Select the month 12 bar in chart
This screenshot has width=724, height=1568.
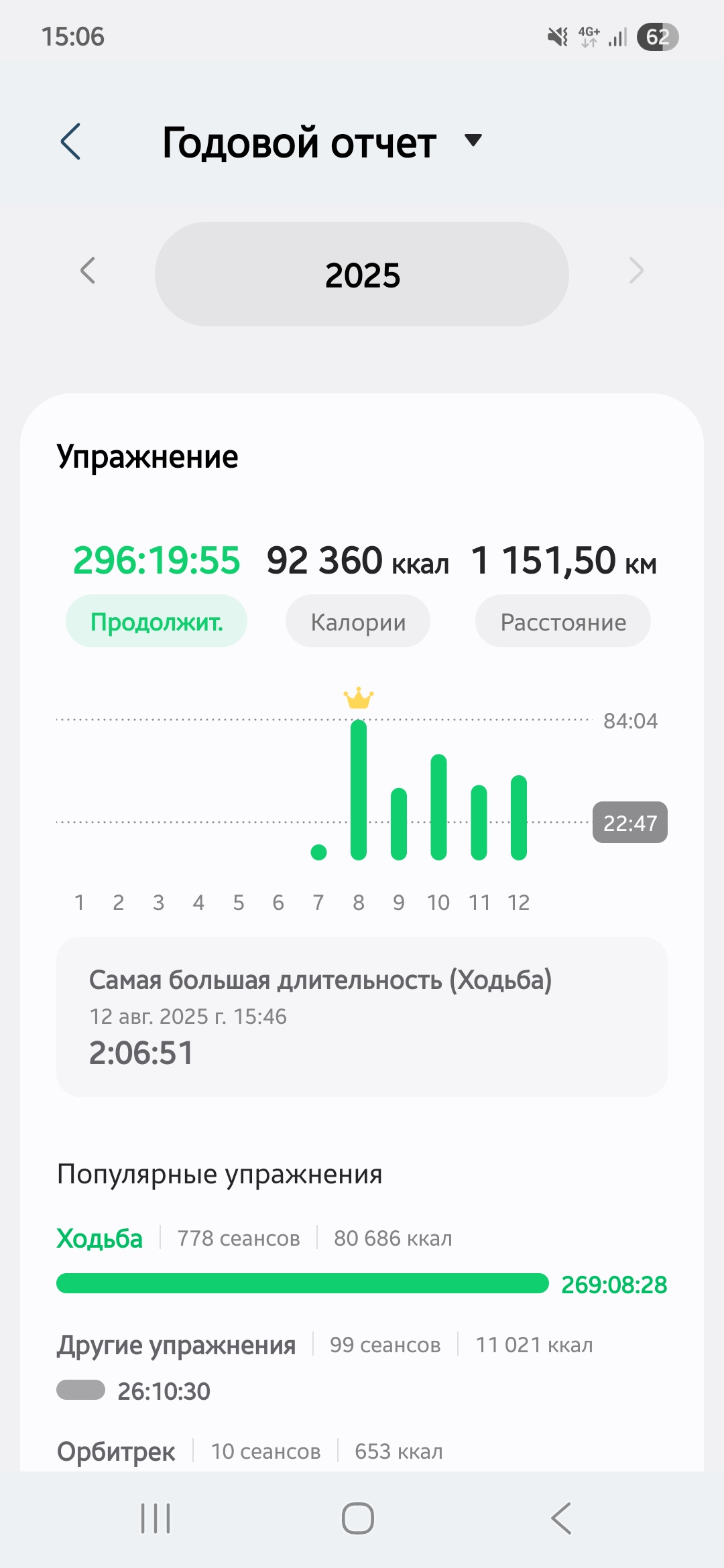click(519, 818)
